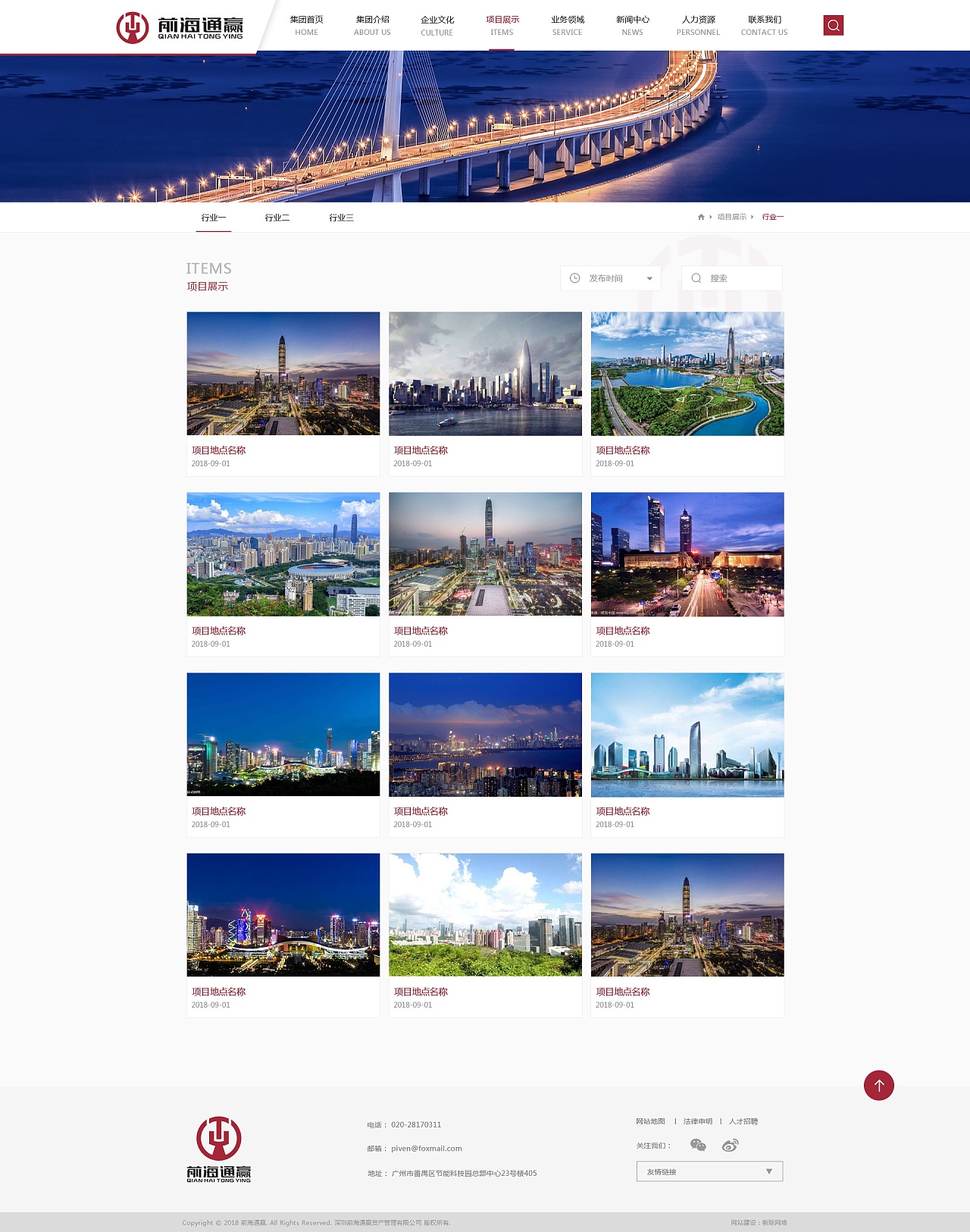Tap the home icon in the breadcrumb
Viewport: 970px width, 1232px height.
tap(701, 217)
